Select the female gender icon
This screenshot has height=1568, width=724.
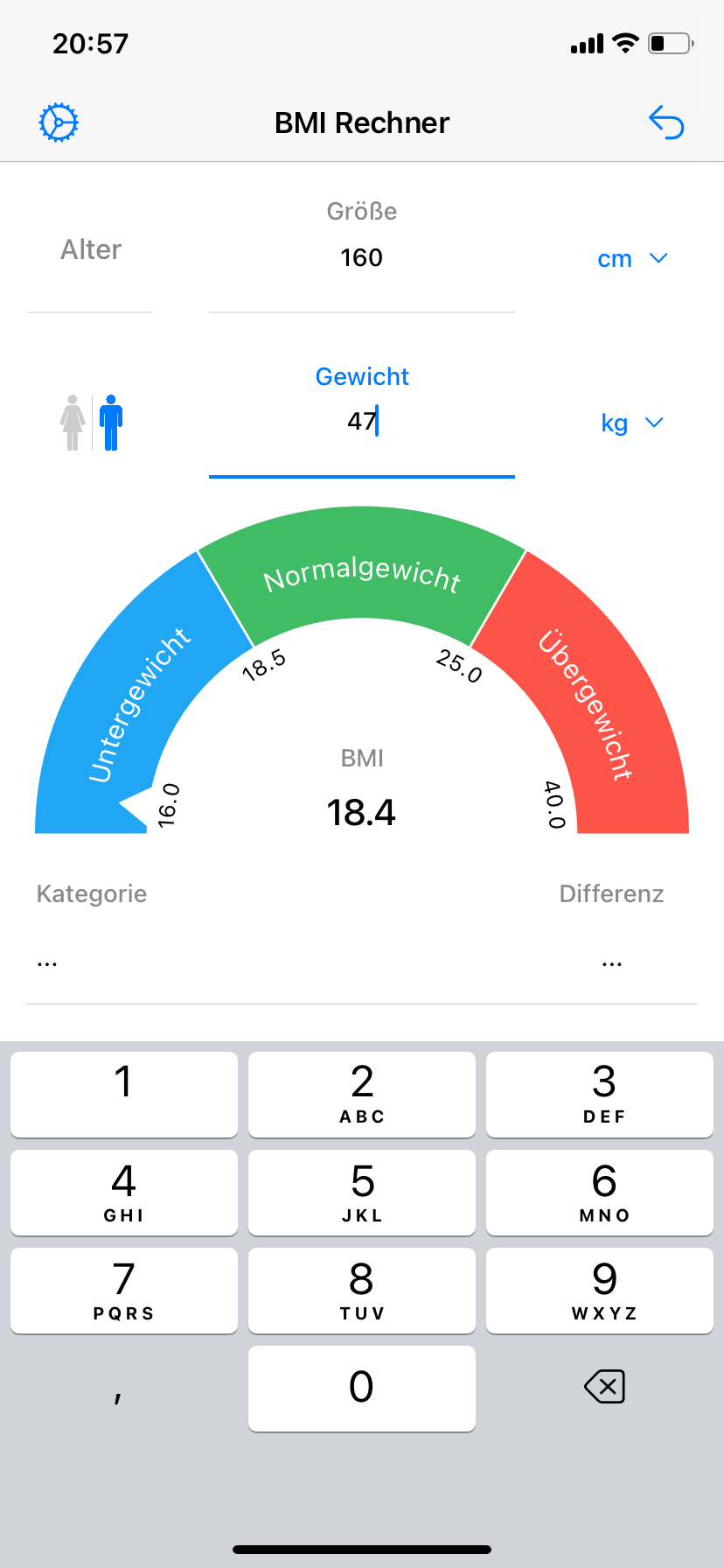[73, 423]
